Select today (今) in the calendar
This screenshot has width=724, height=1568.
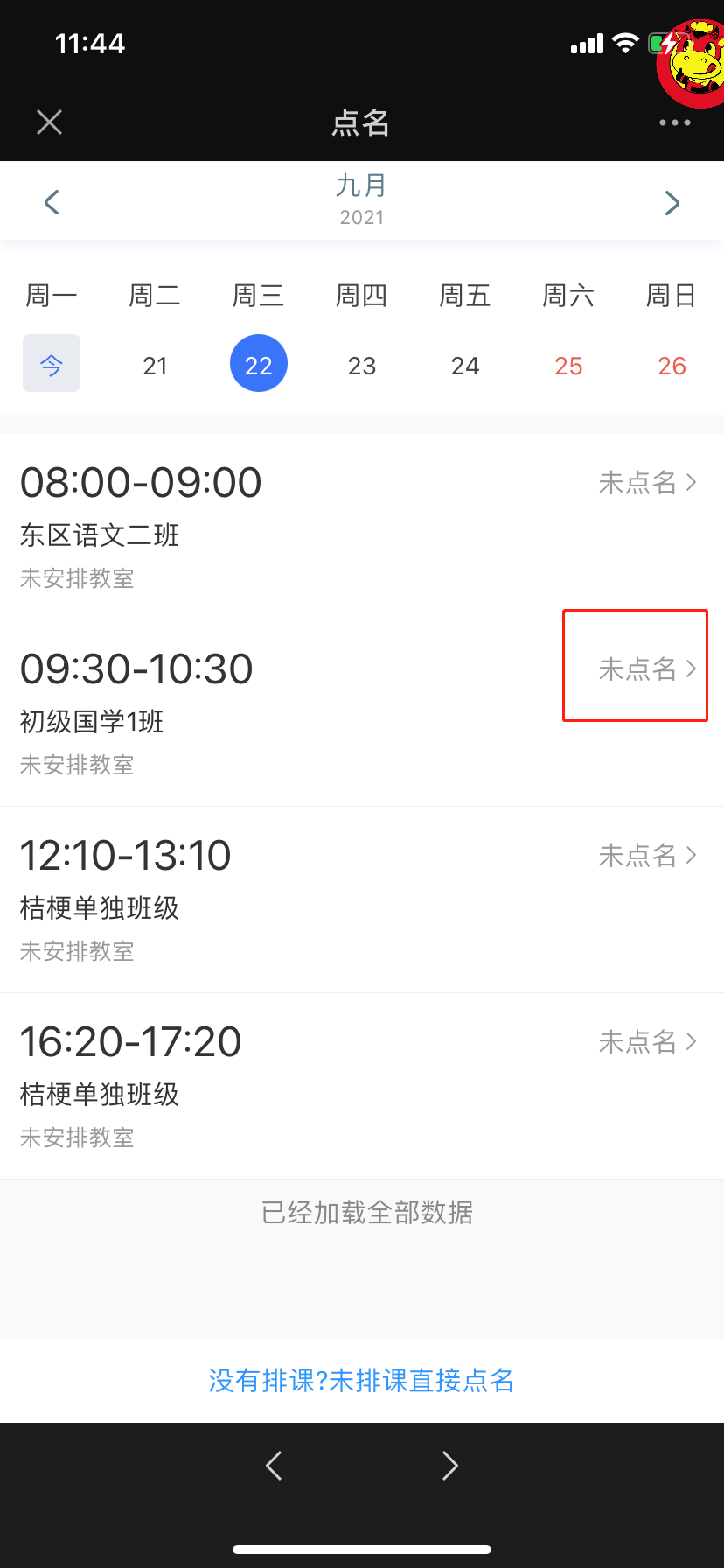pyautogui.click(x=52, y=363)
